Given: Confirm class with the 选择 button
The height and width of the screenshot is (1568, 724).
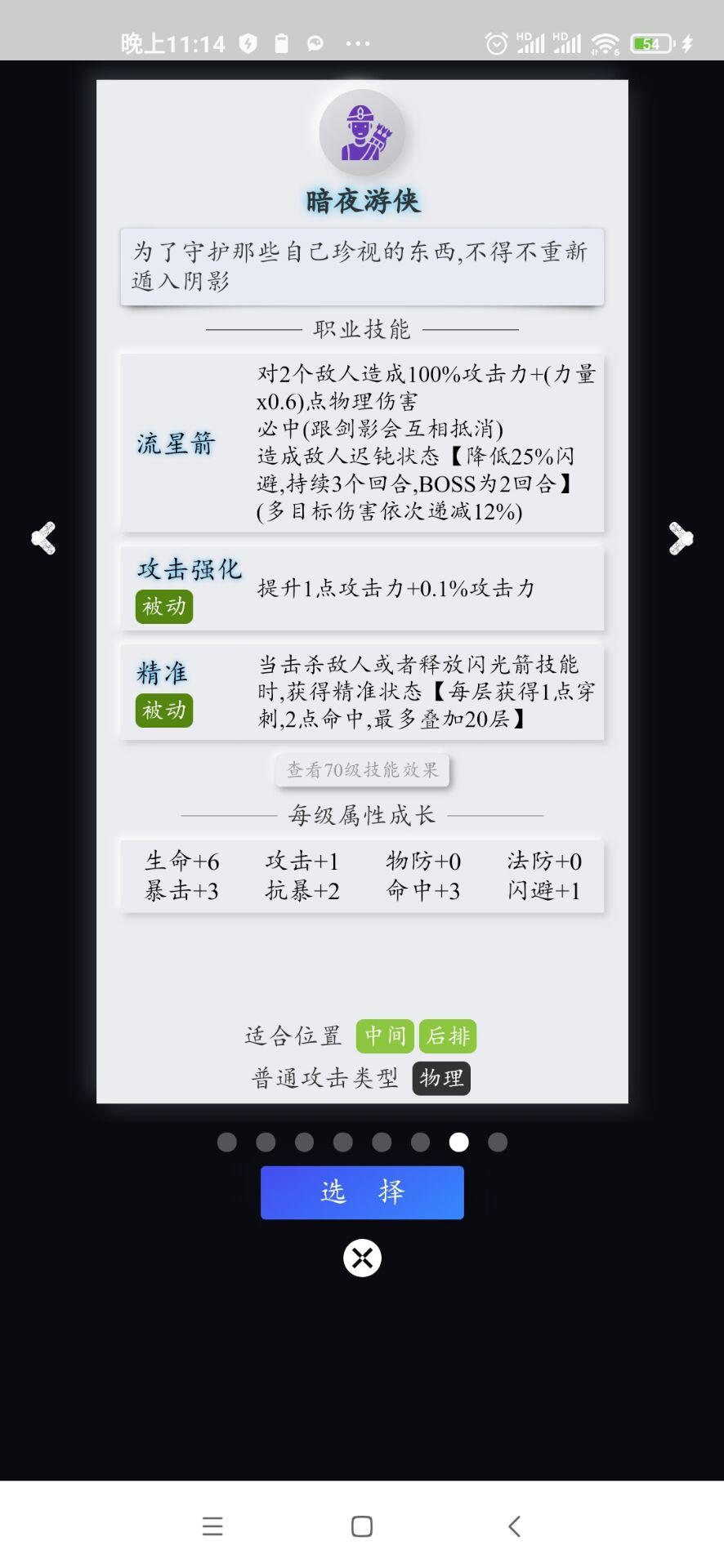Looking at the screenshot, I should point(362,1192).
